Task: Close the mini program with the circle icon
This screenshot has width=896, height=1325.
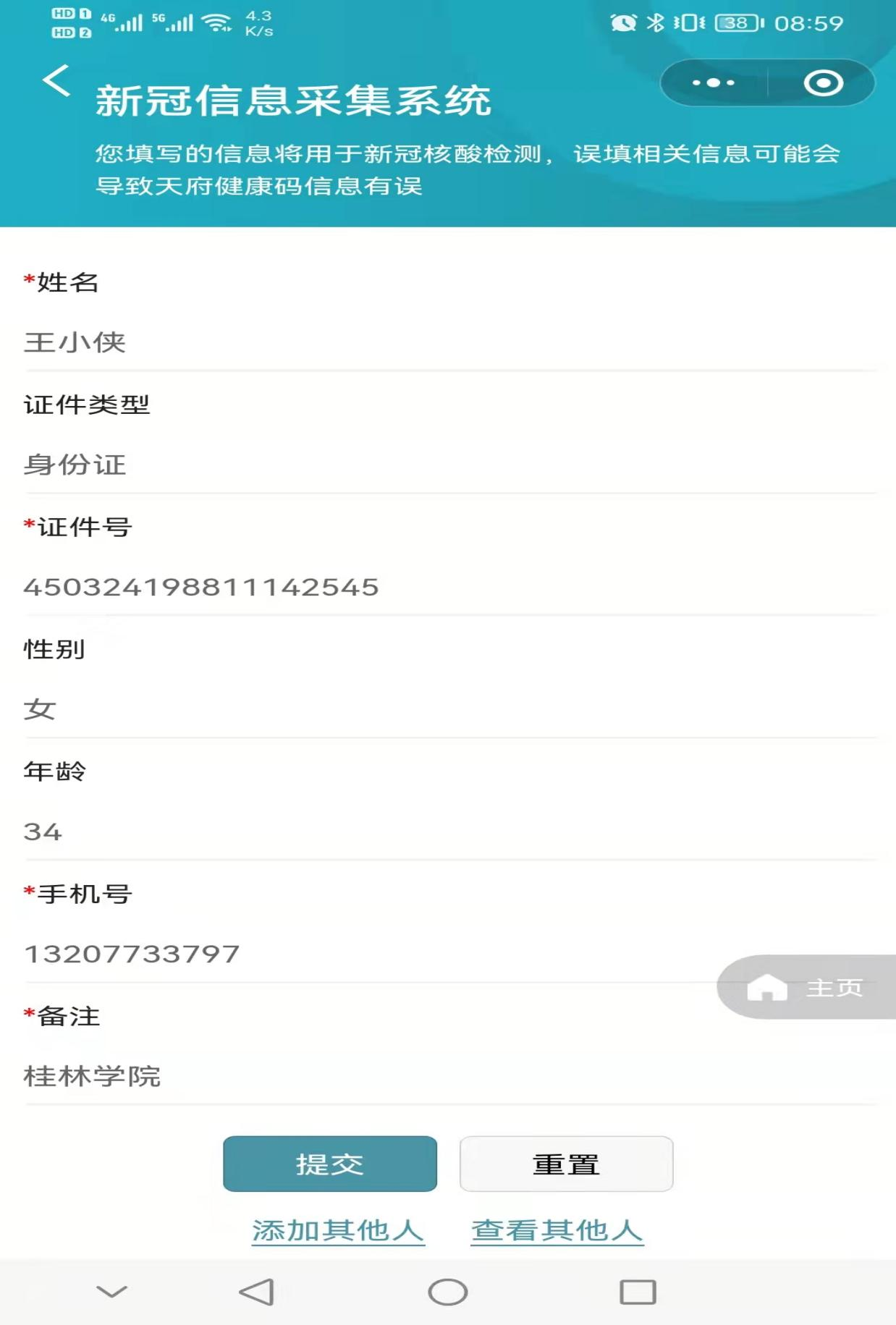Action: pyautogui.click(x=823, y=83)
